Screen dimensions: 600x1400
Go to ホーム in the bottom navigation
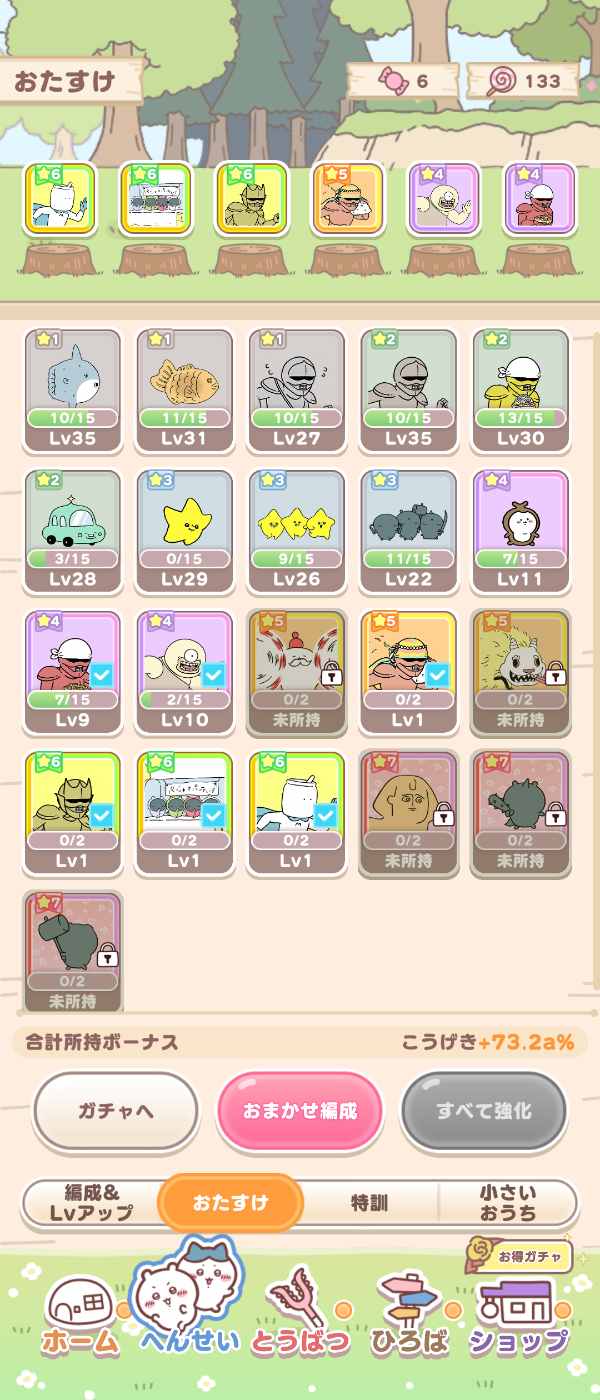click(80, 1315)
